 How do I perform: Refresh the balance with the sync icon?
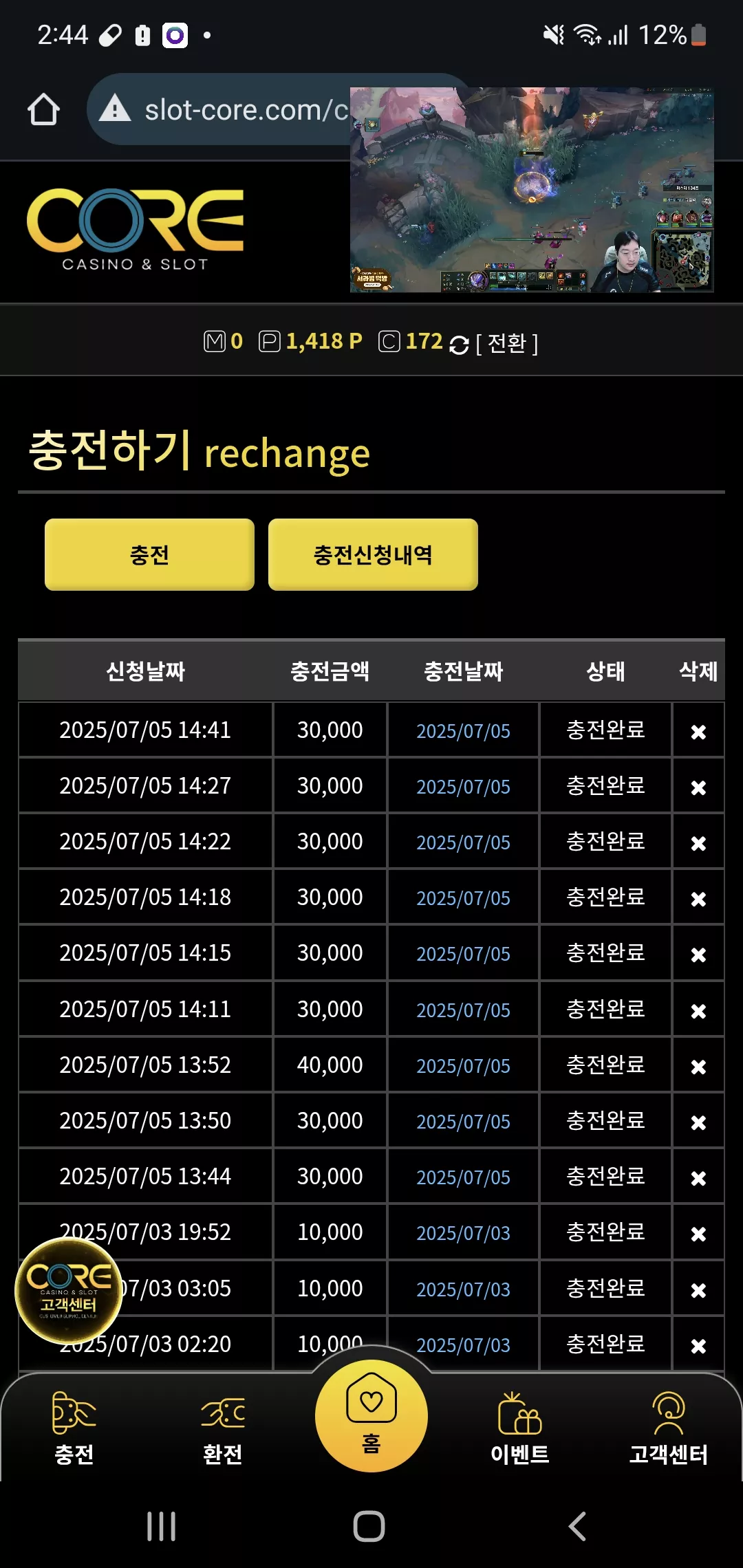[x=459, y=345]
